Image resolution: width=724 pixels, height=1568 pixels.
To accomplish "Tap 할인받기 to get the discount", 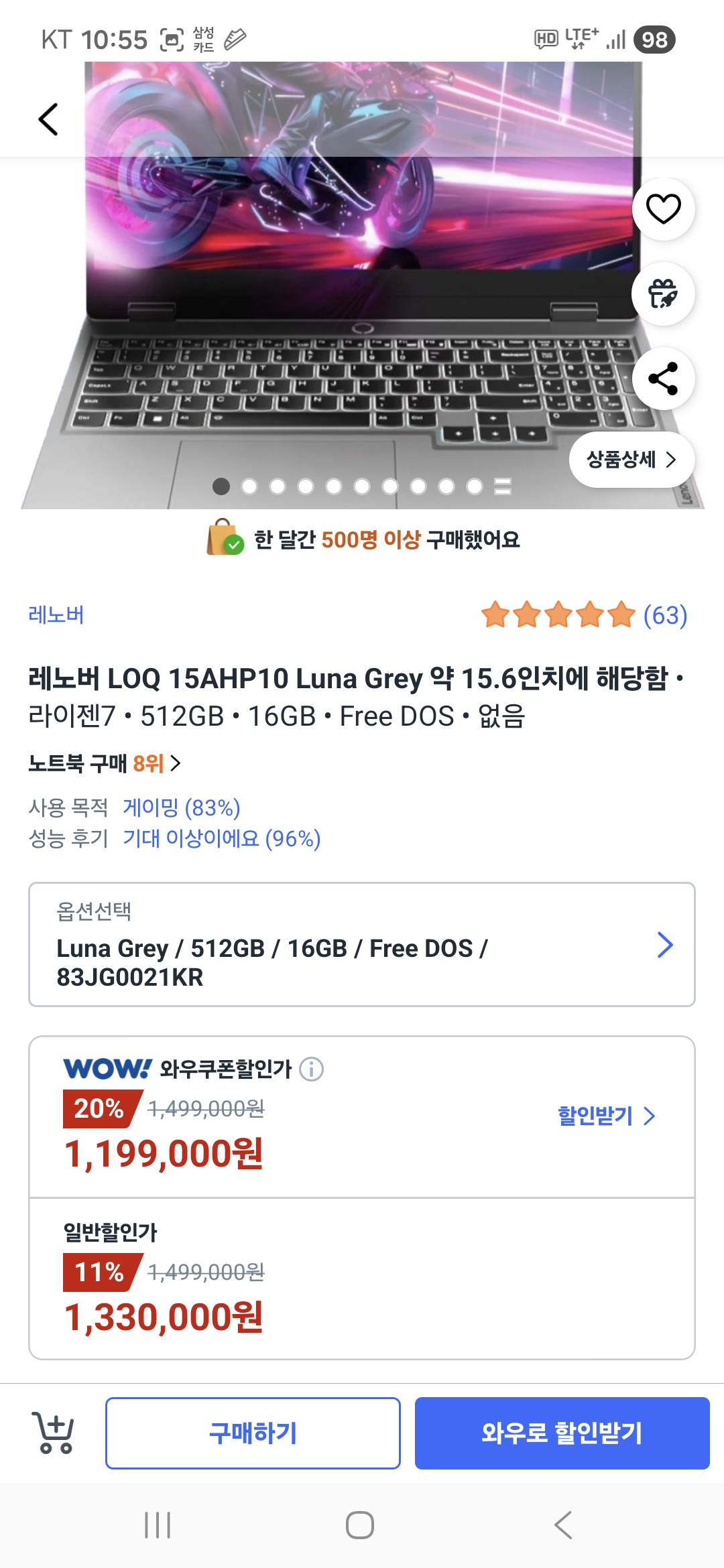I will [606, 1116].
